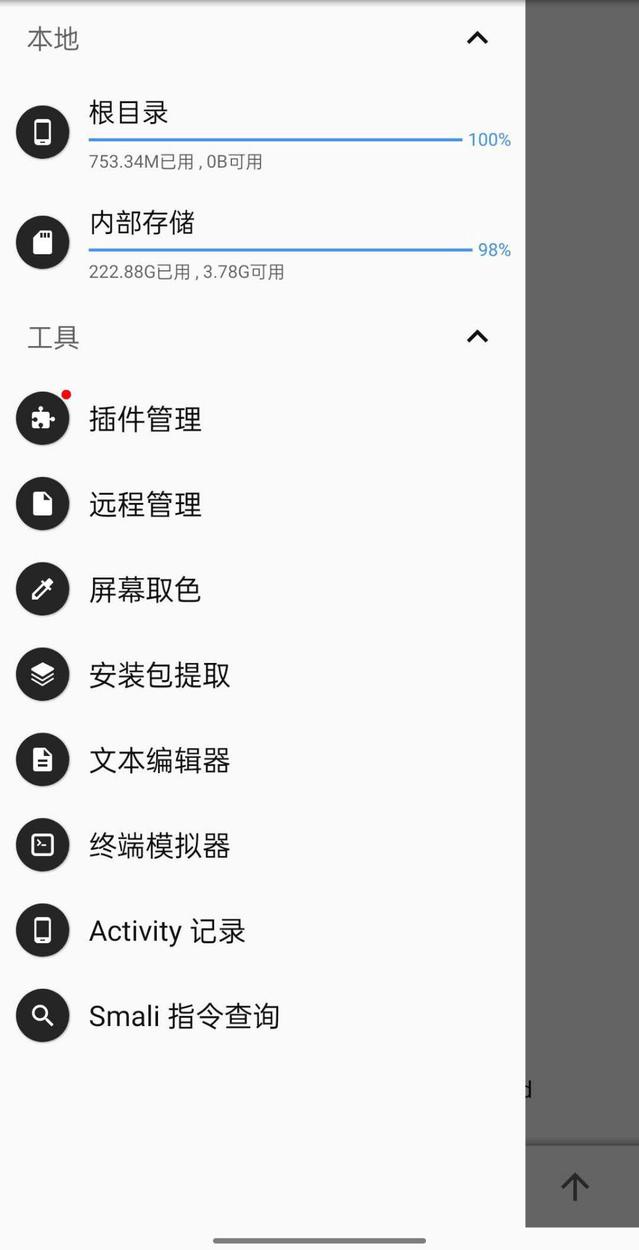Collapse the 本地 section
This screenshot has height=1250, width=639.
pos(477,39)
